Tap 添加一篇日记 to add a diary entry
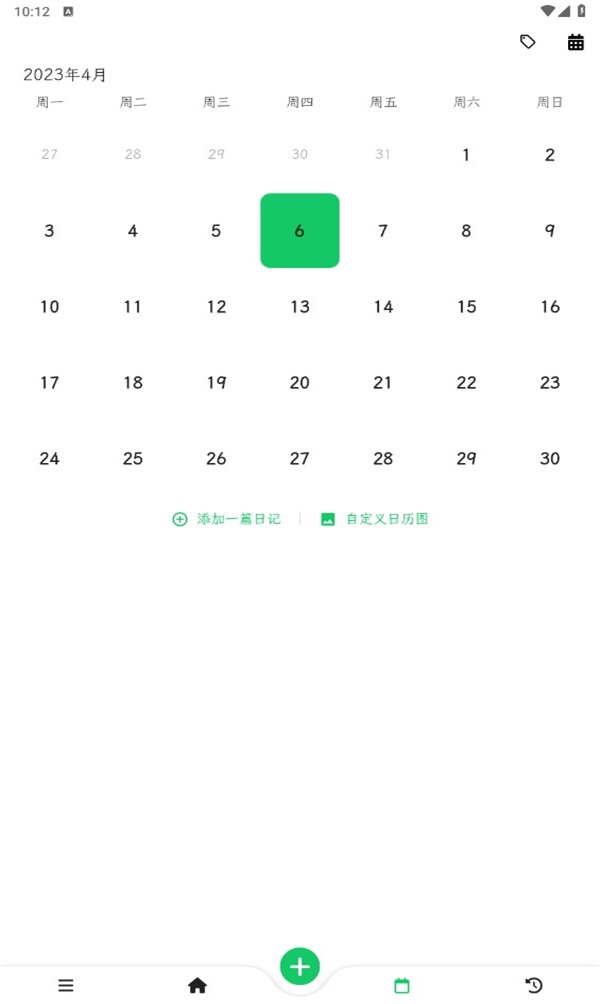 (227, 519)
